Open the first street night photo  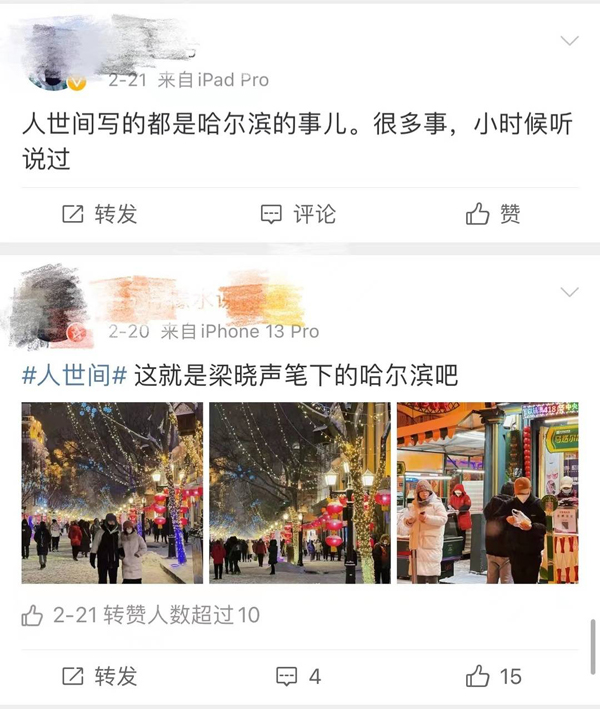112,493
